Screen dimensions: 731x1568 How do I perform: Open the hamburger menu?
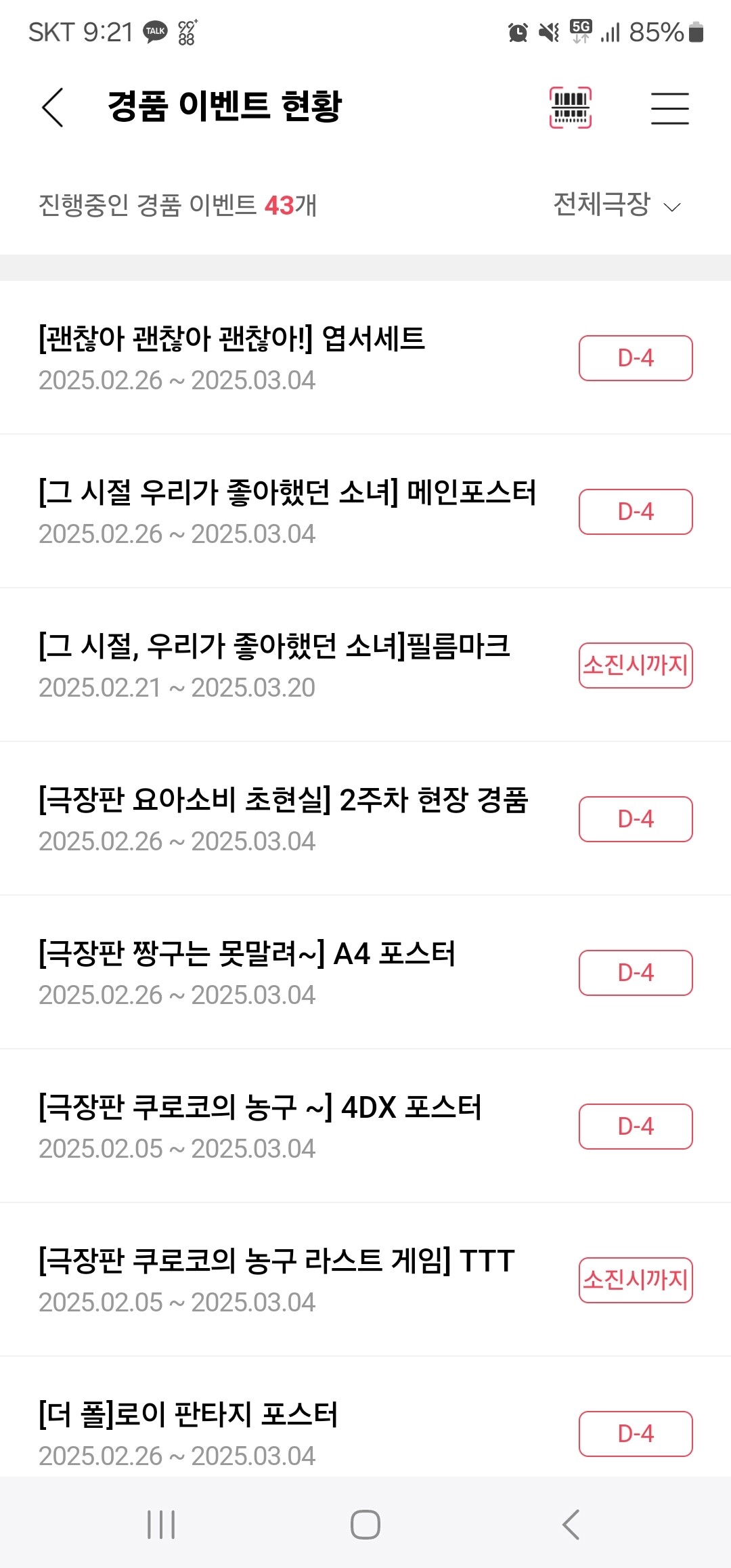669,108
